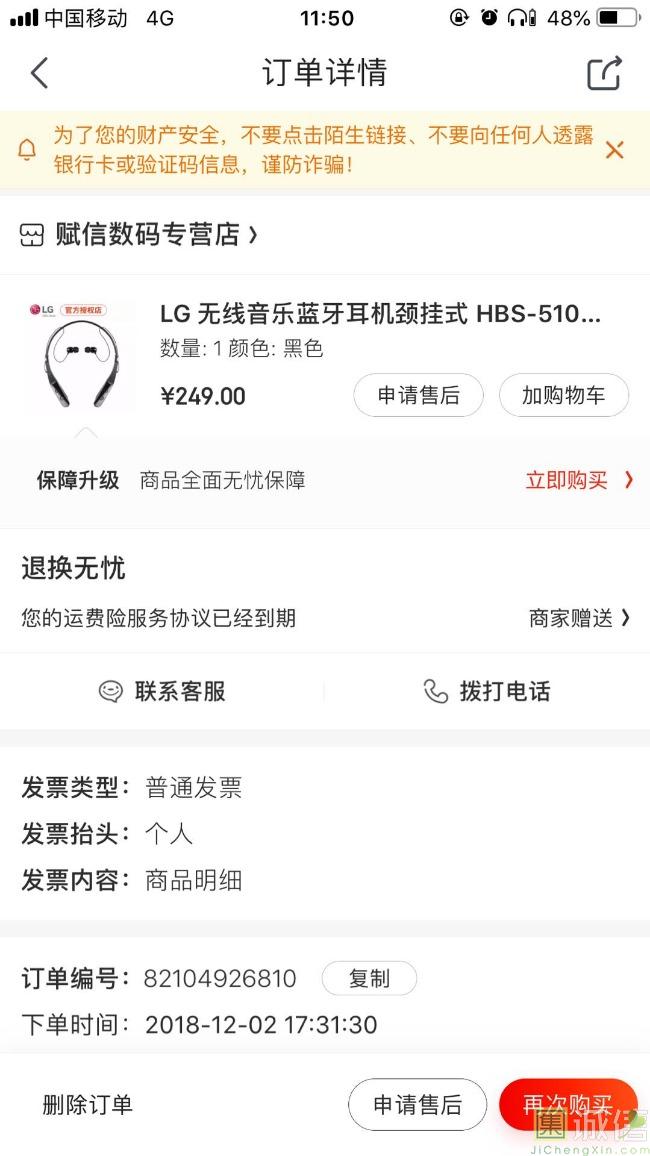This screenshot has height=1156, width=650.
Task: Contact customer service via 联系客服
Action: [162, 691]
